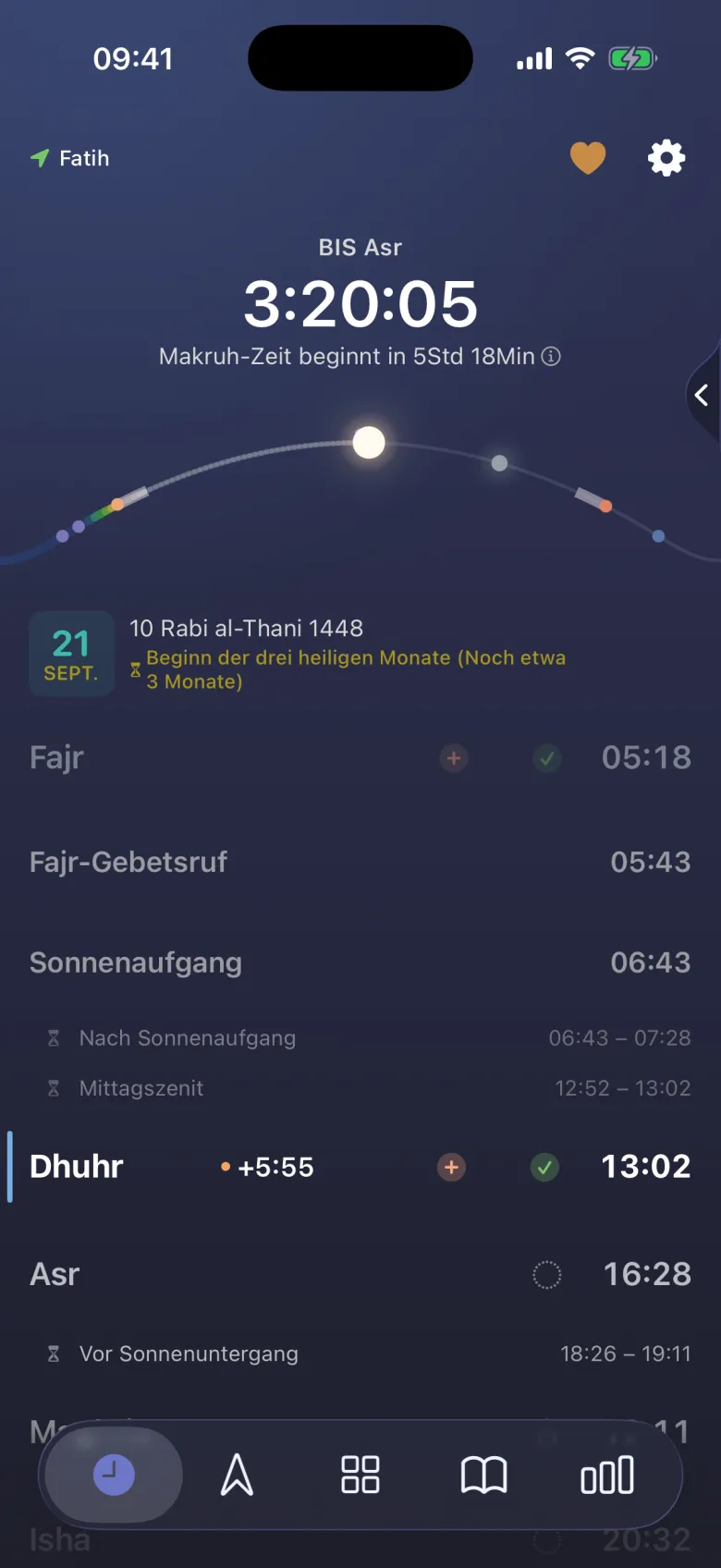Switch to the Qibla compass tab
The height and width of the screenshot is (1568, 721).
(237, 1475)
